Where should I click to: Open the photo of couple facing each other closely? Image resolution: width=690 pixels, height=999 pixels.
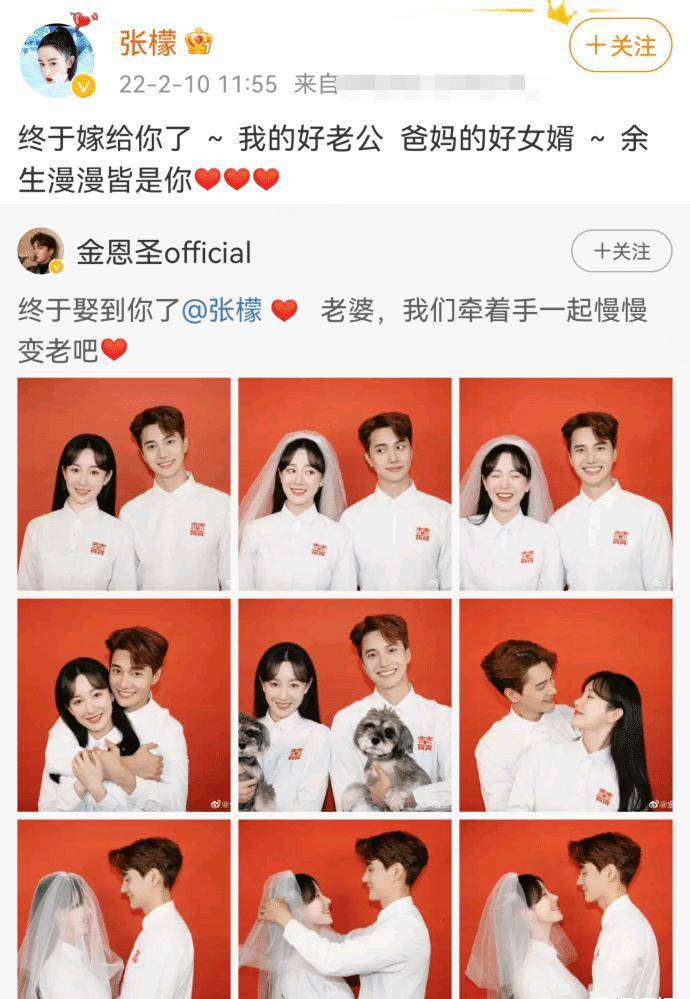pyautogui.click(x=566, y=910)
